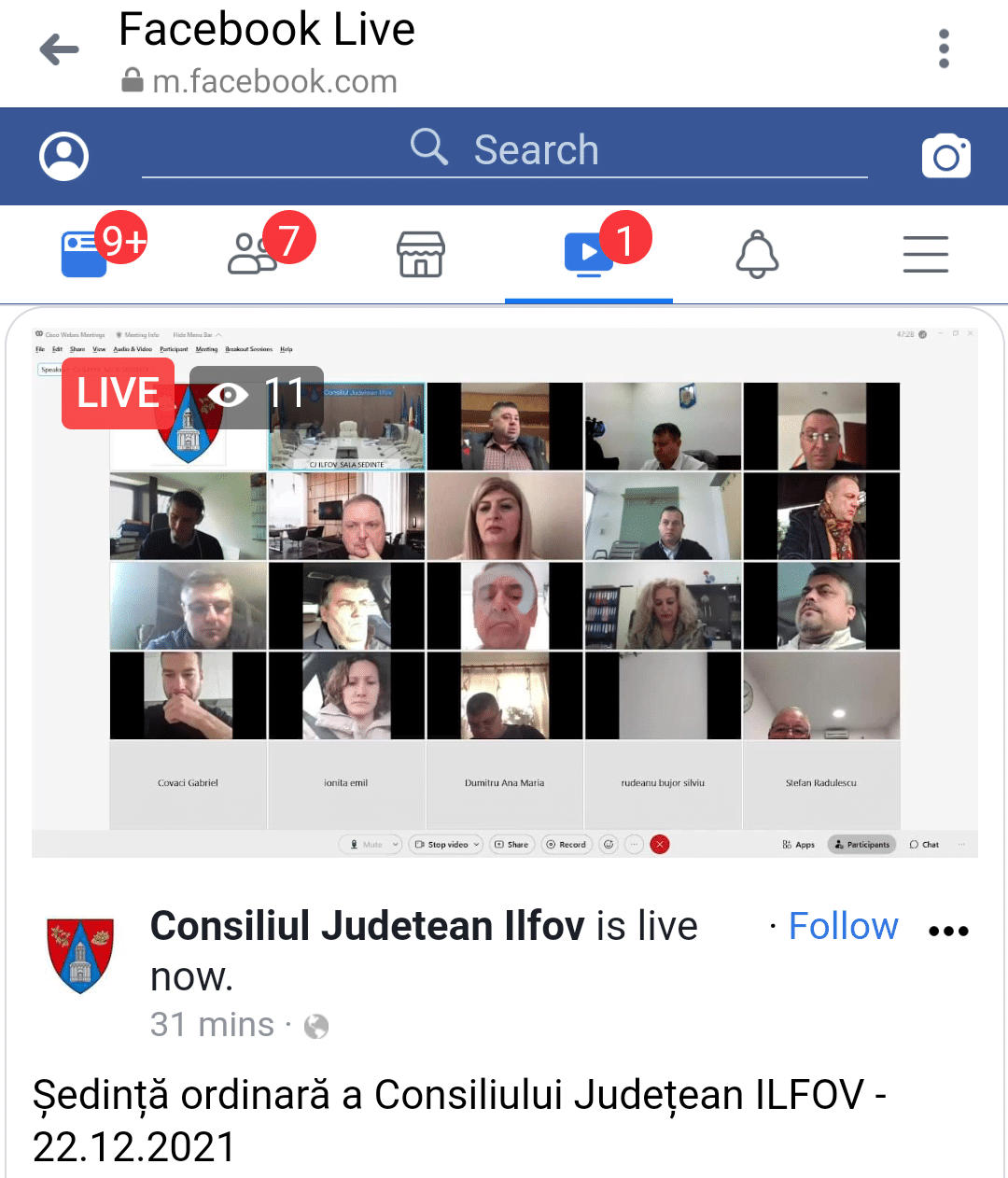1008x1178 pixels.
Task: Select the Watch videos tab
Action: point(589,254)
